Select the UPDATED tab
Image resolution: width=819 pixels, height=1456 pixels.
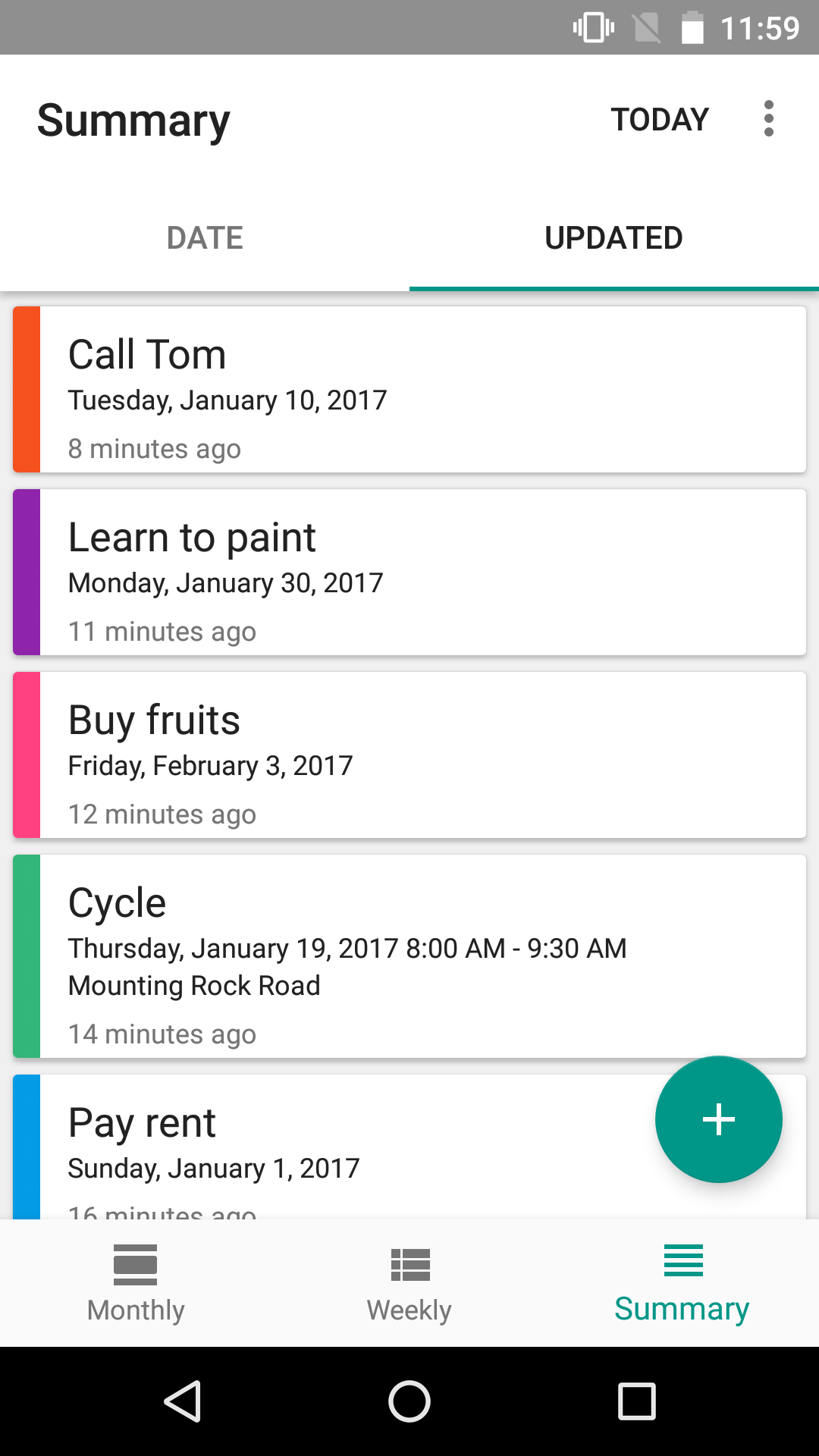pos(614,238)
